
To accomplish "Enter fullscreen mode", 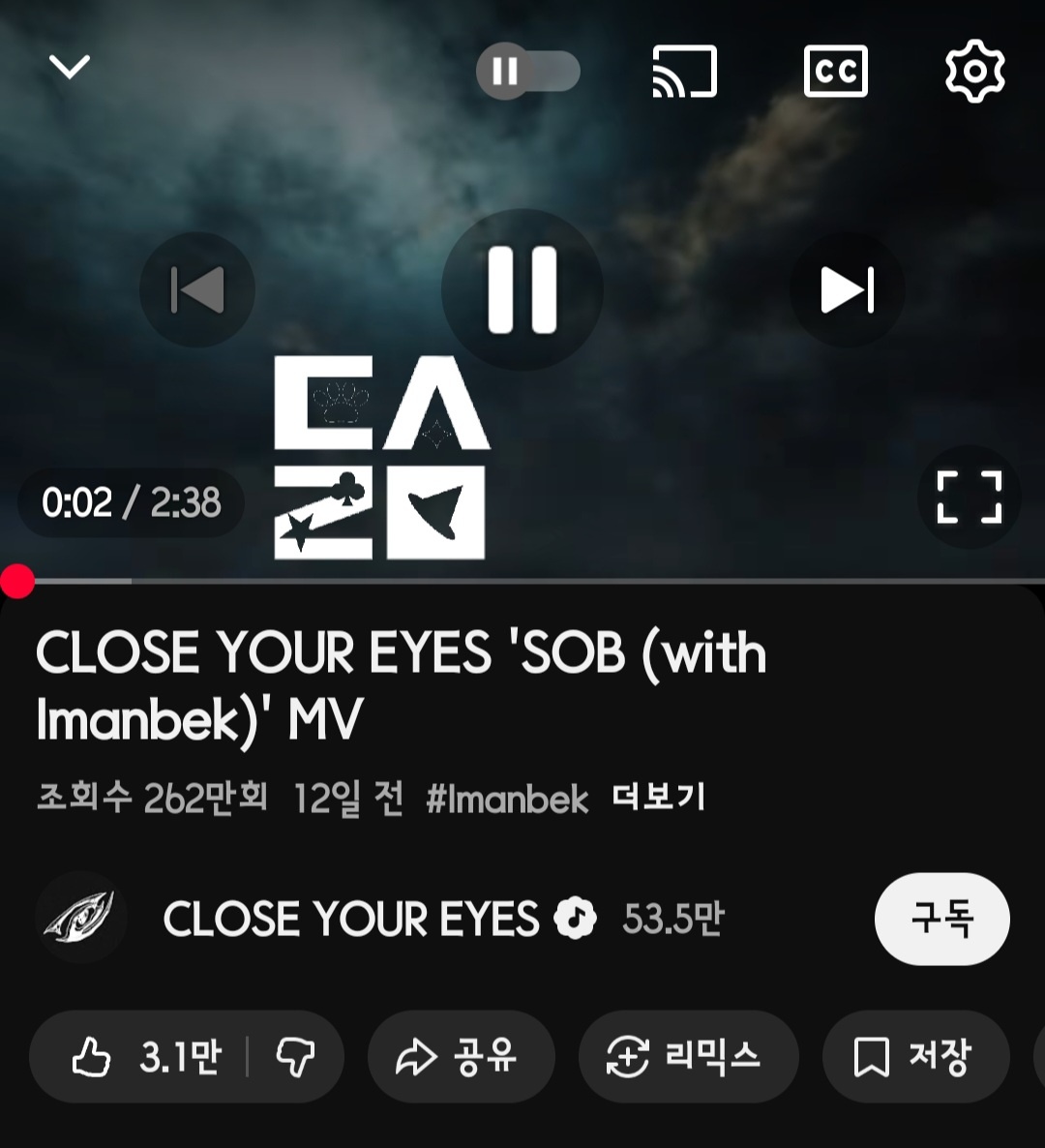I will pyautogui.click(x=969, y=498).
